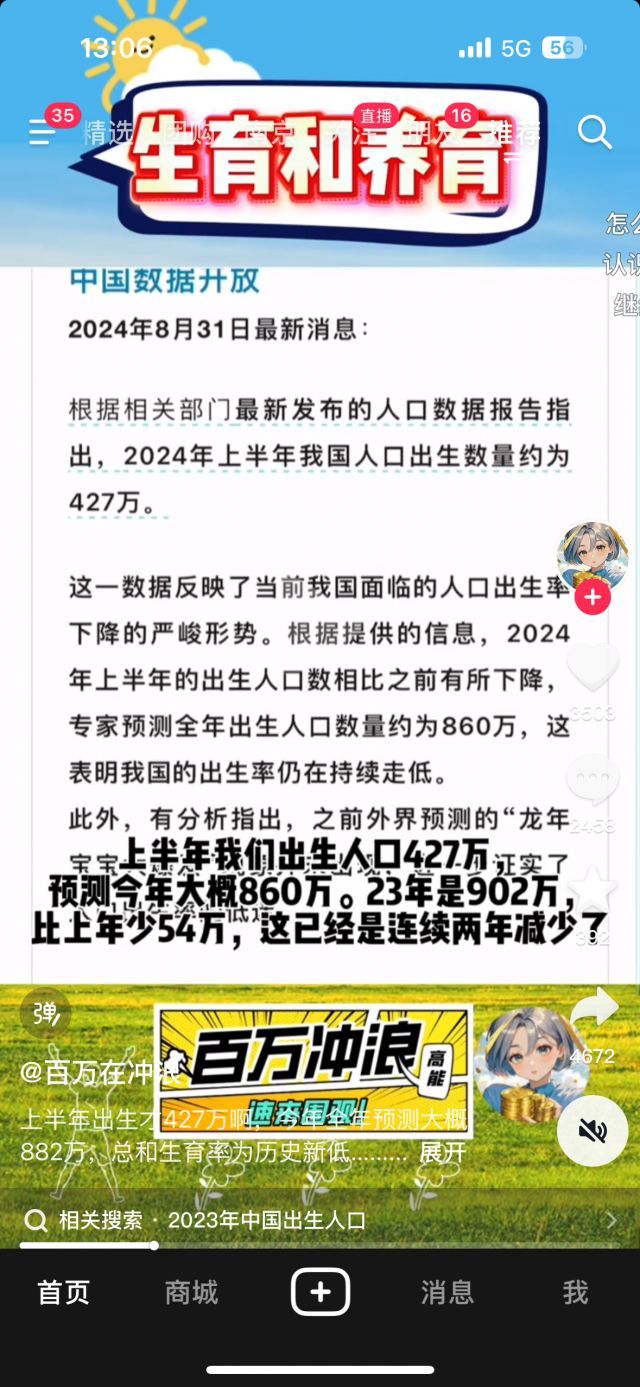This screenshot has width=640, height=1387.
Task: Open the comments bubble
Action: point(592,781)
